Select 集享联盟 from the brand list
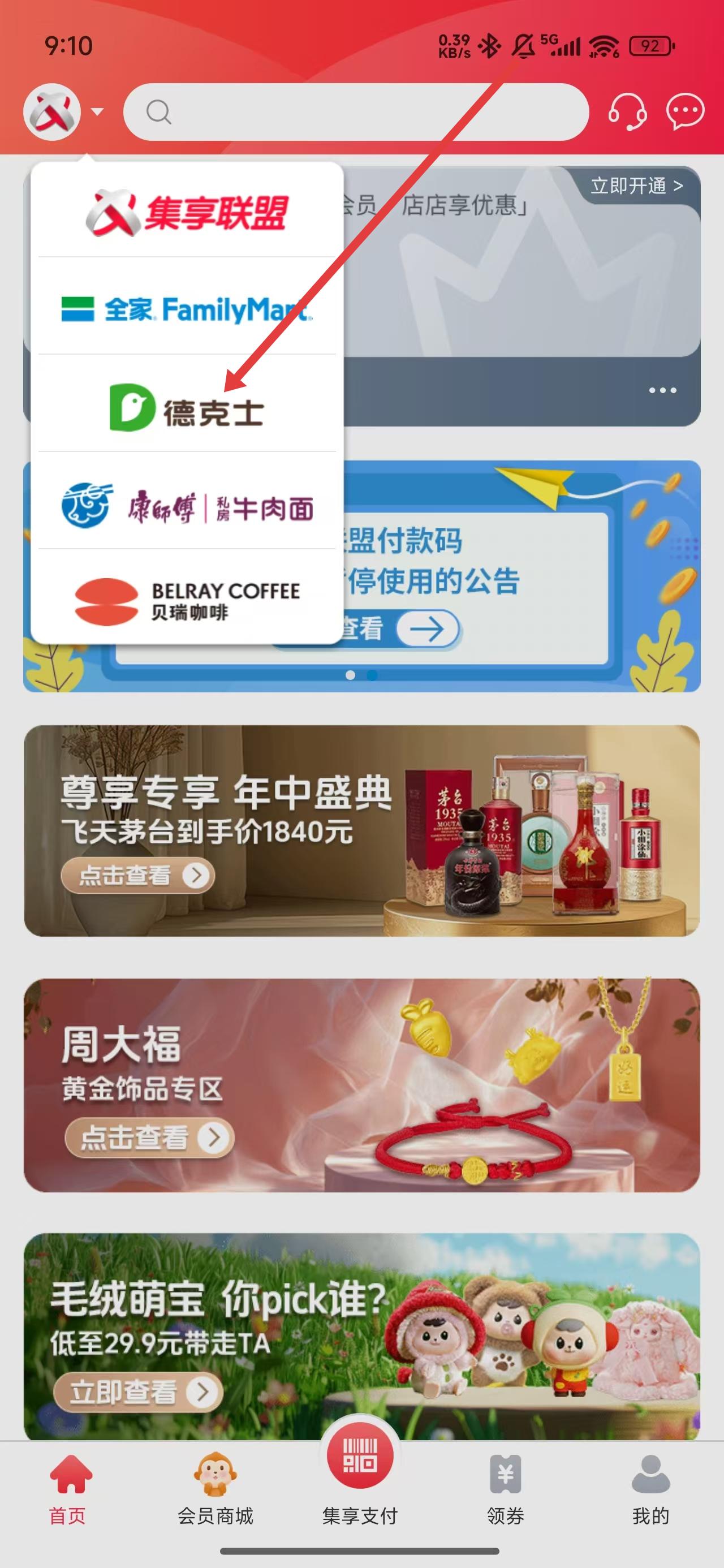Image resolution: width=724 pixels, height=1568 pixels. click(187, 212)
